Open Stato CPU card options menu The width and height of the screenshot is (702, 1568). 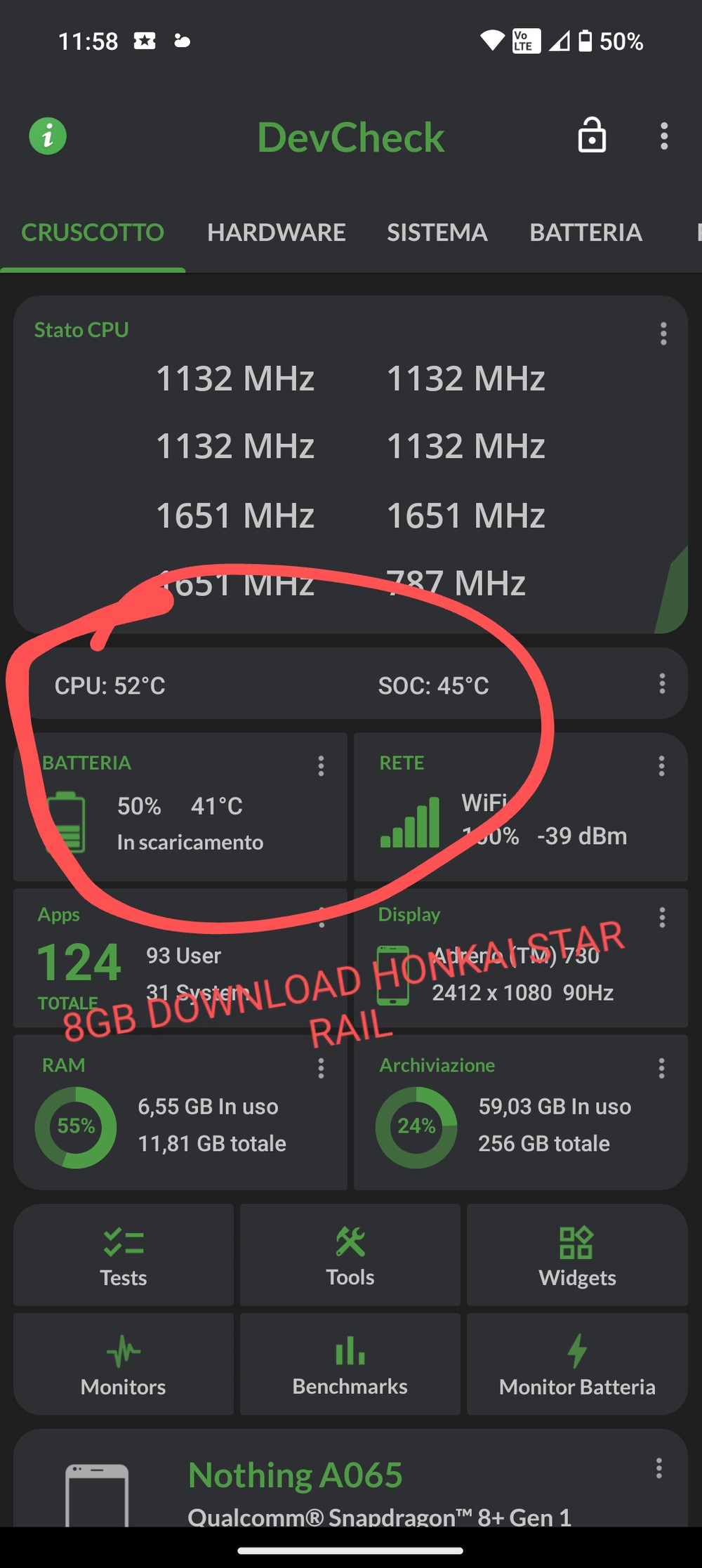click(663, 334)
